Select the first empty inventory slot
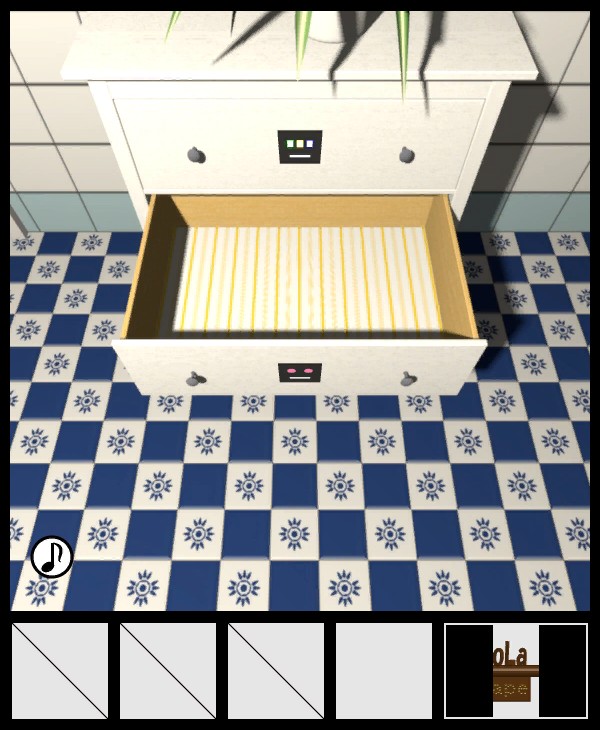 point(60,671)
